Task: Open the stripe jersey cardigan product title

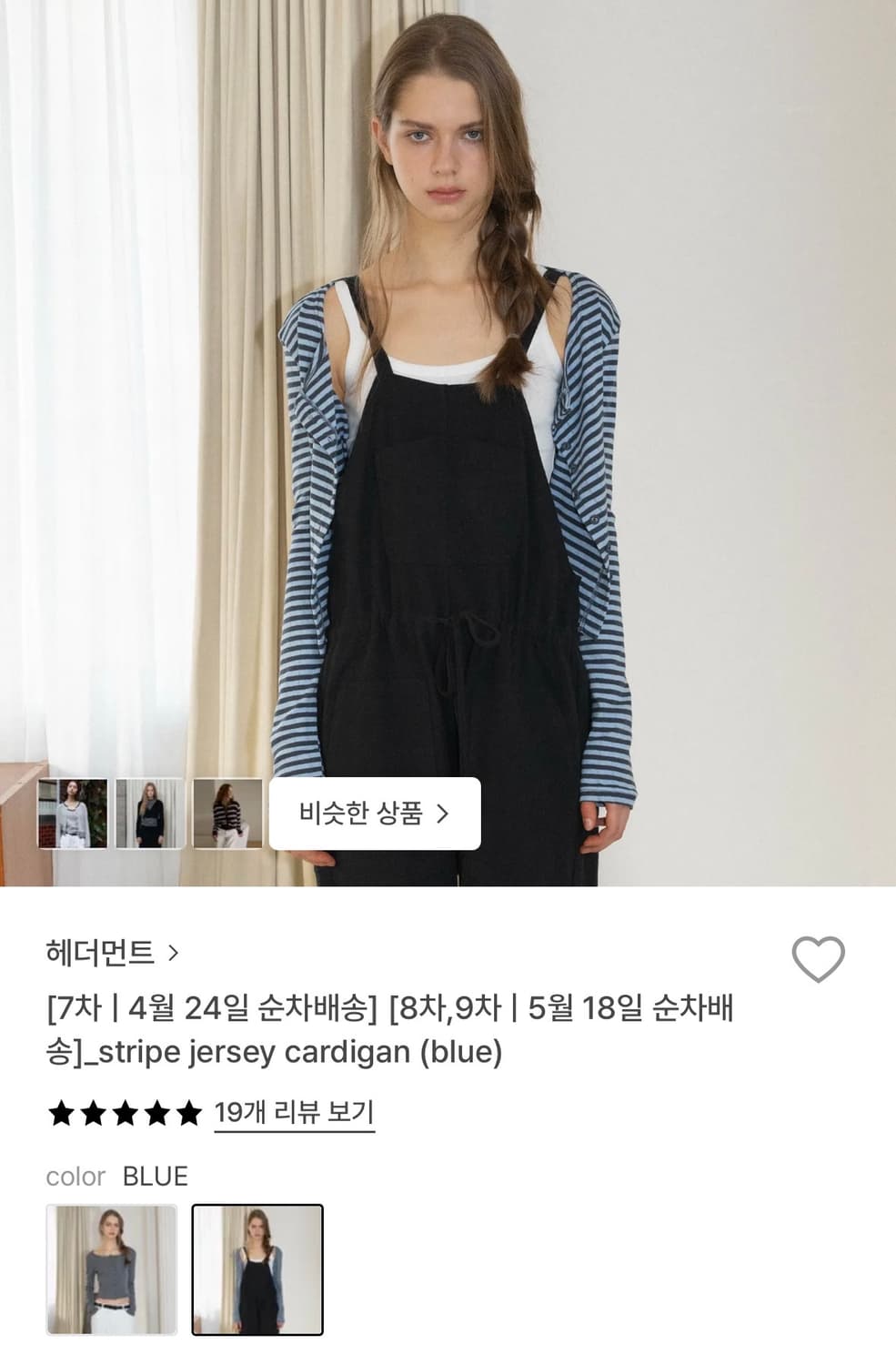Action: [391, 1028]
